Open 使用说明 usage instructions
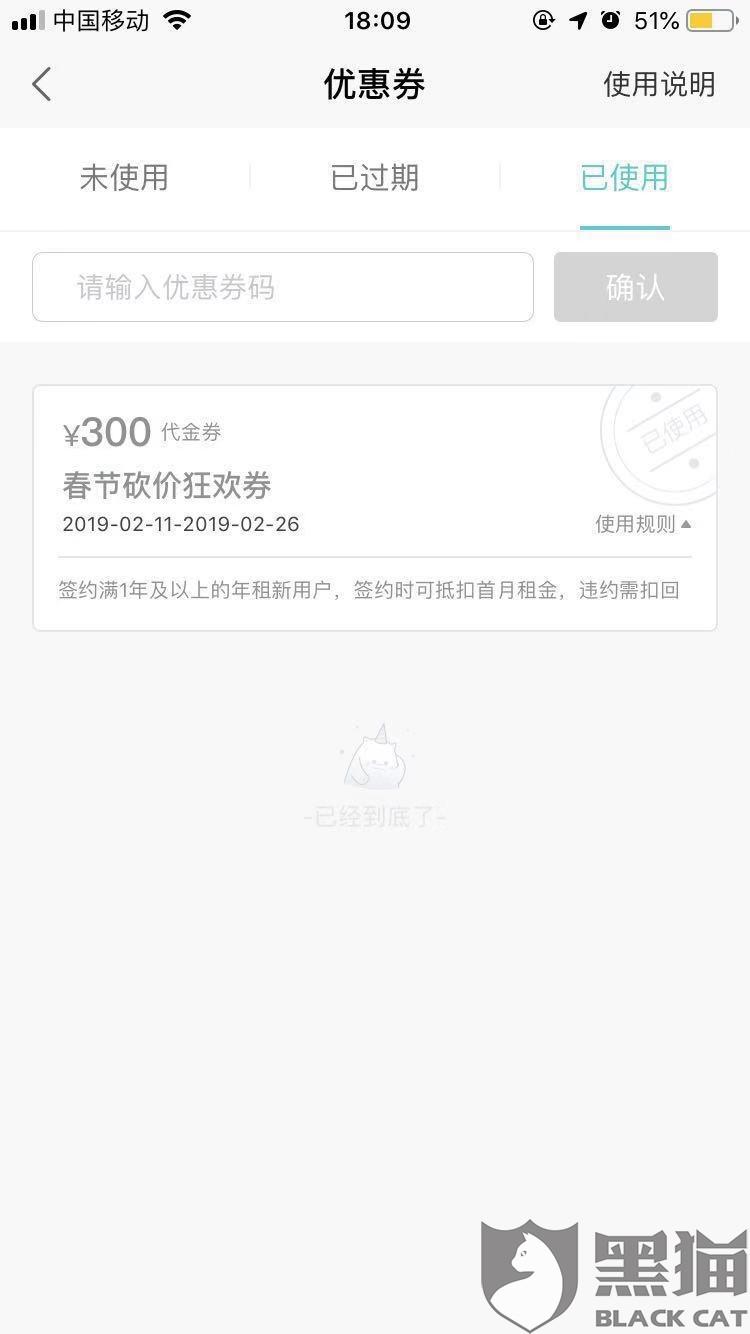The width and height of the screenshot is (750, 1334). (x=659, y=85)
